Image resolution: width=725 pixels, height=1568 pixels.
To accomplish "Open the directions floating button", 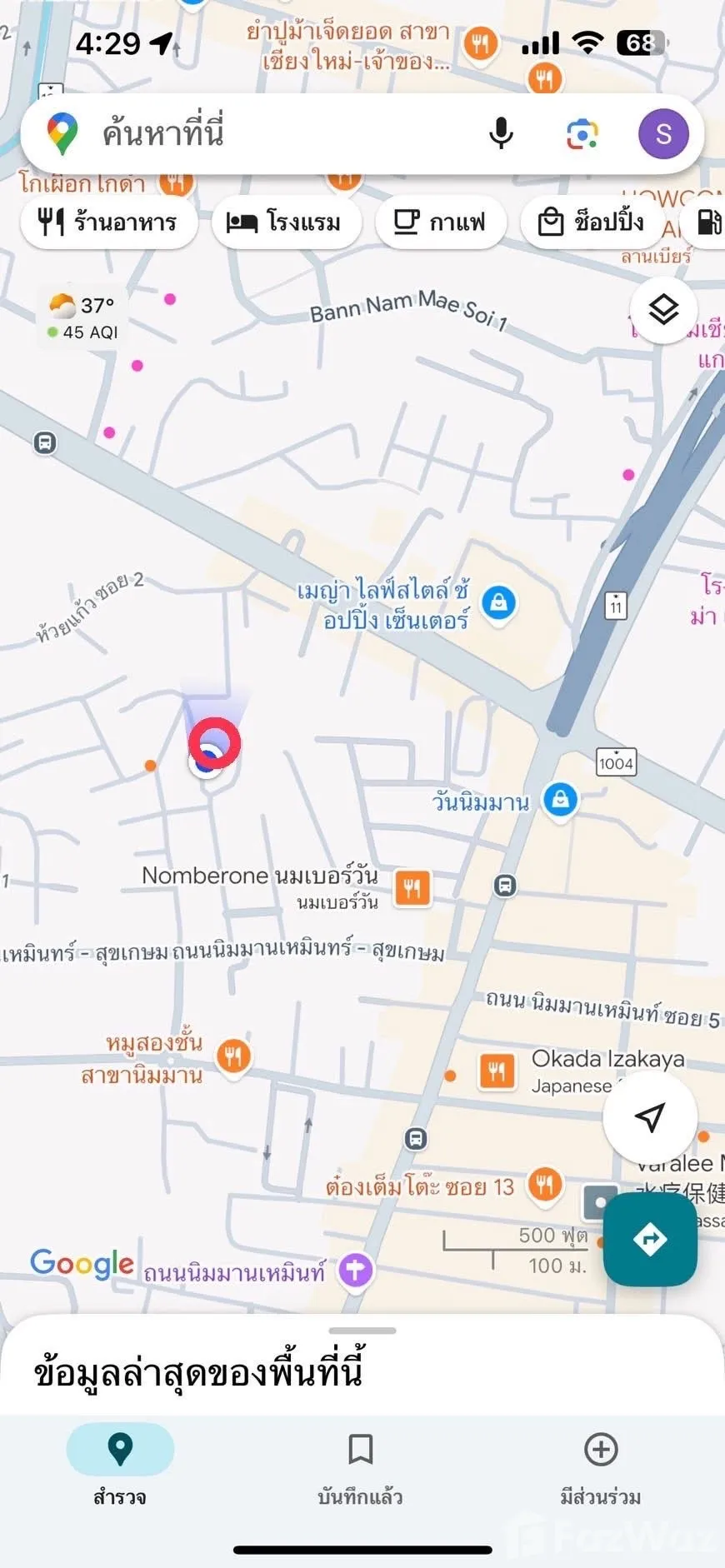I will 650,1239.
